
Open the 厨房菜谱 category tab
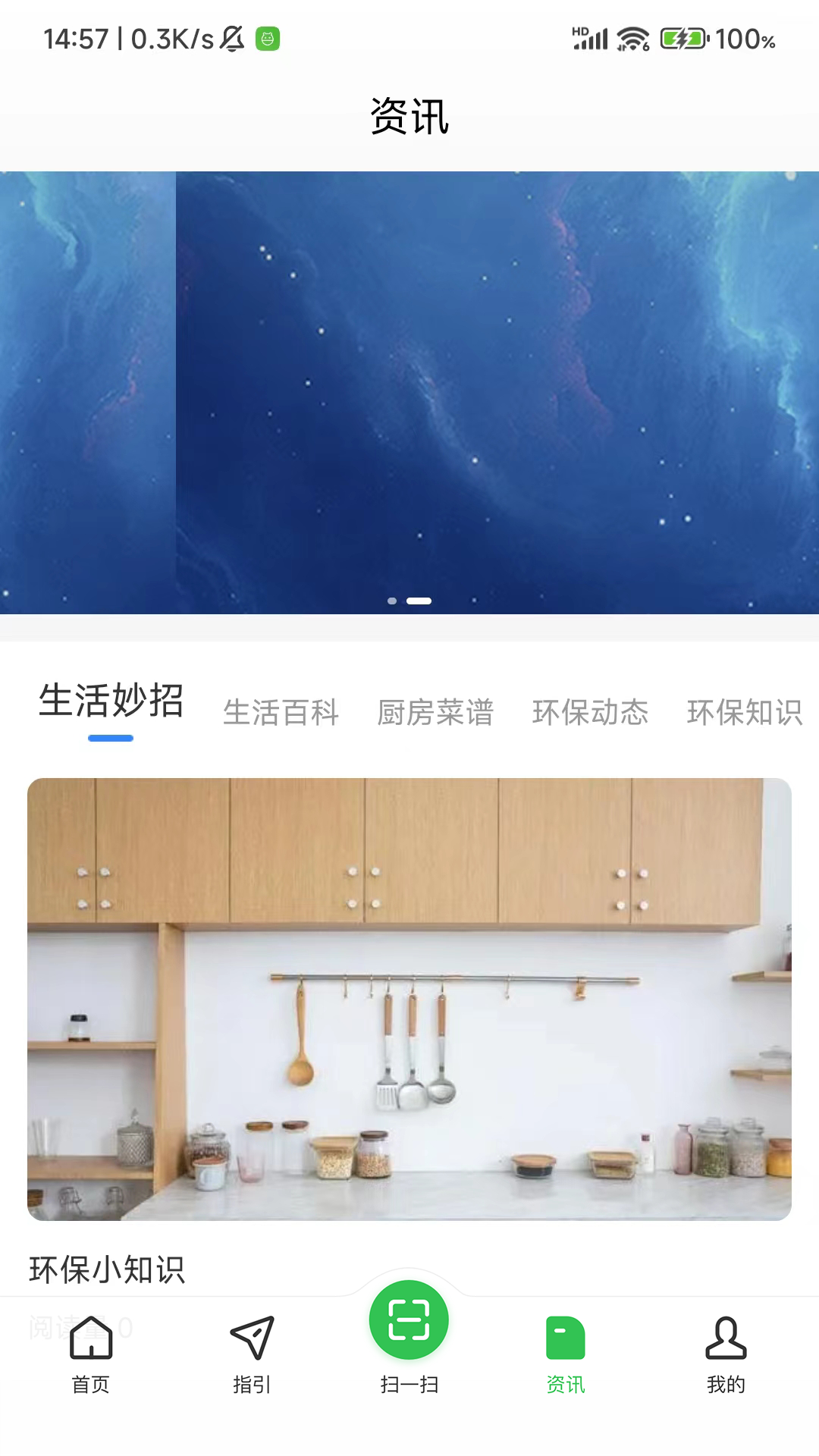click(x=435, y=712)
